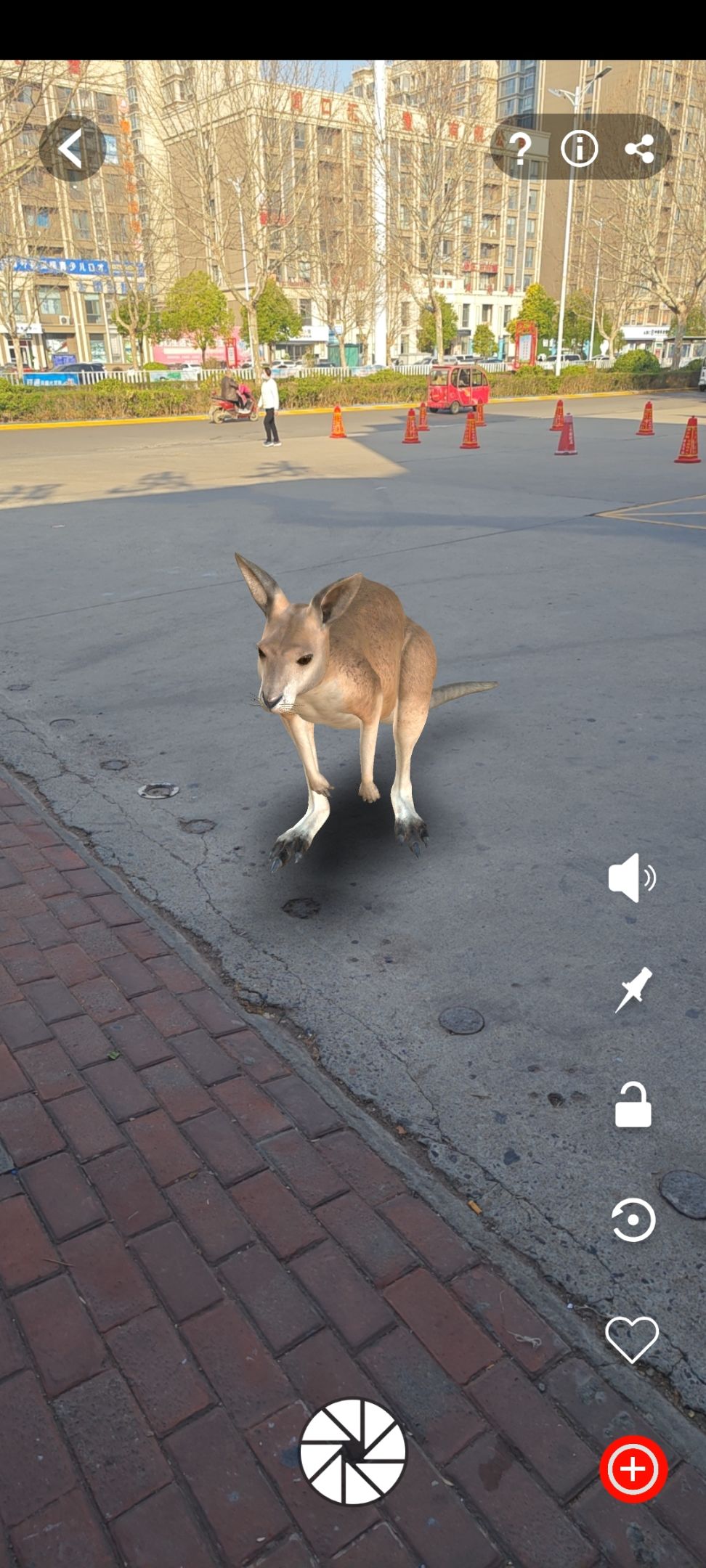Reset the model with the circular arrow

633,1220
